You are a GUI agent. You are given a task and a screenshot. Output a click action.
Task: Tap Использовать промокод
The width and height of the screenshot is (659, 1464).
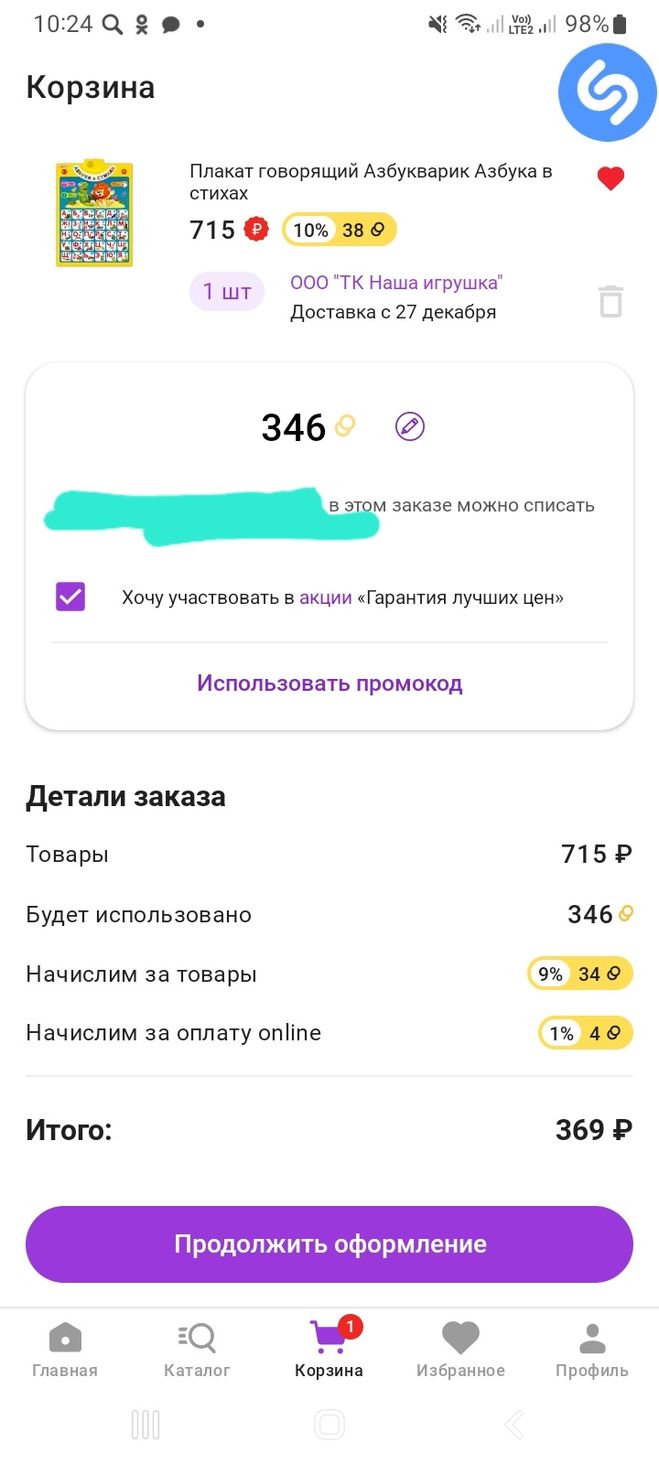[x=329, y=683]
